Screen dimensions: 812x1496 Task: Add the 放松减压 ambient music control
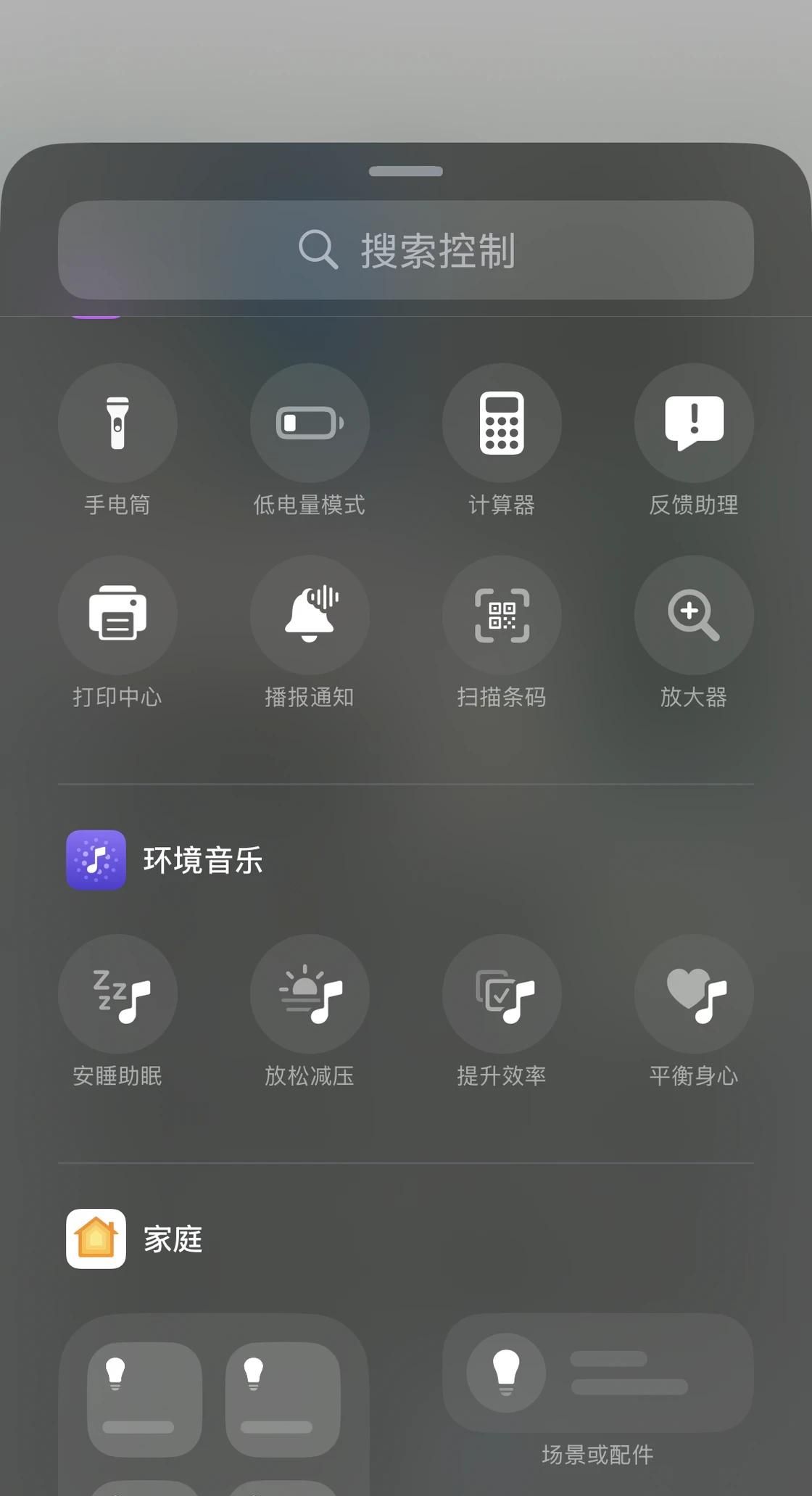pyautogui.click(x=310, y=993)
